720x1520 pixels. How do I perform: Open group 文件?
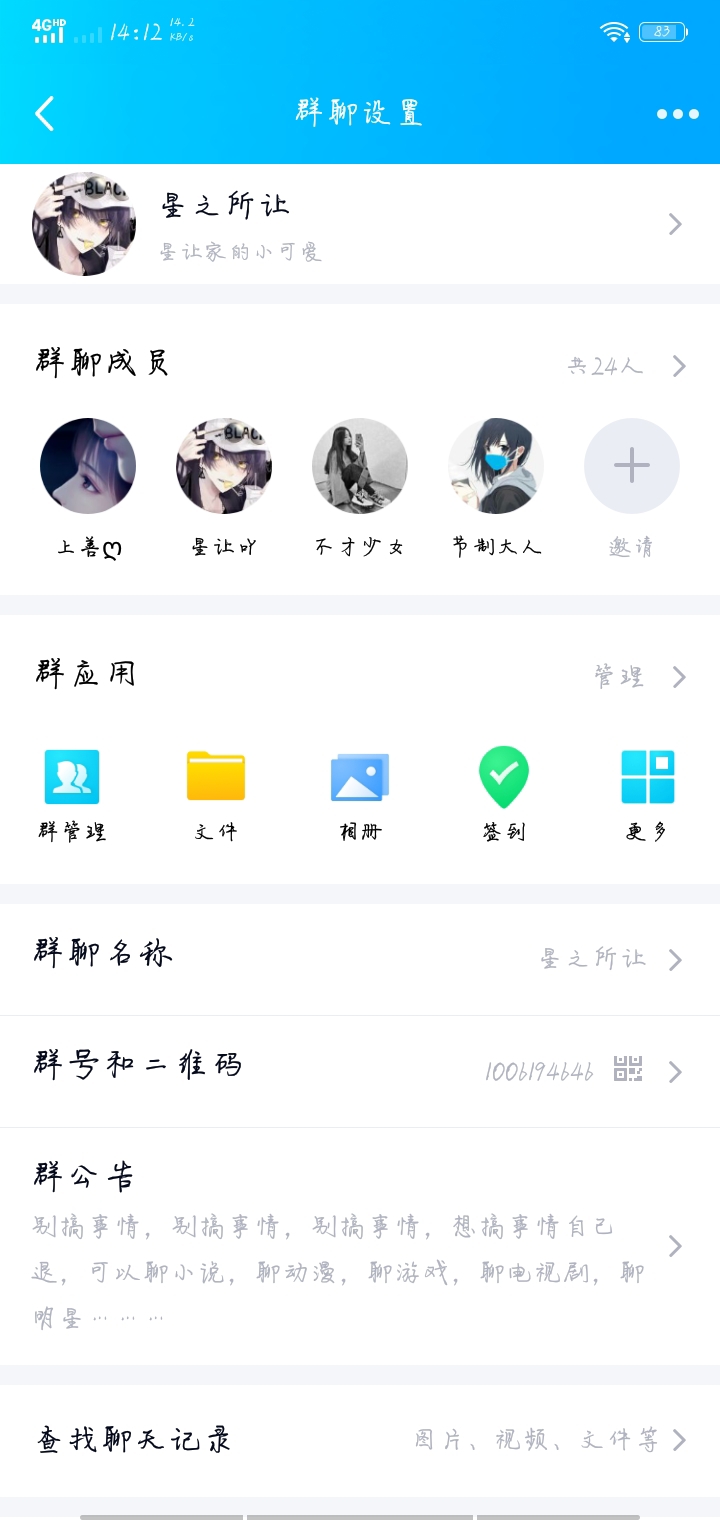click(216, 778)
